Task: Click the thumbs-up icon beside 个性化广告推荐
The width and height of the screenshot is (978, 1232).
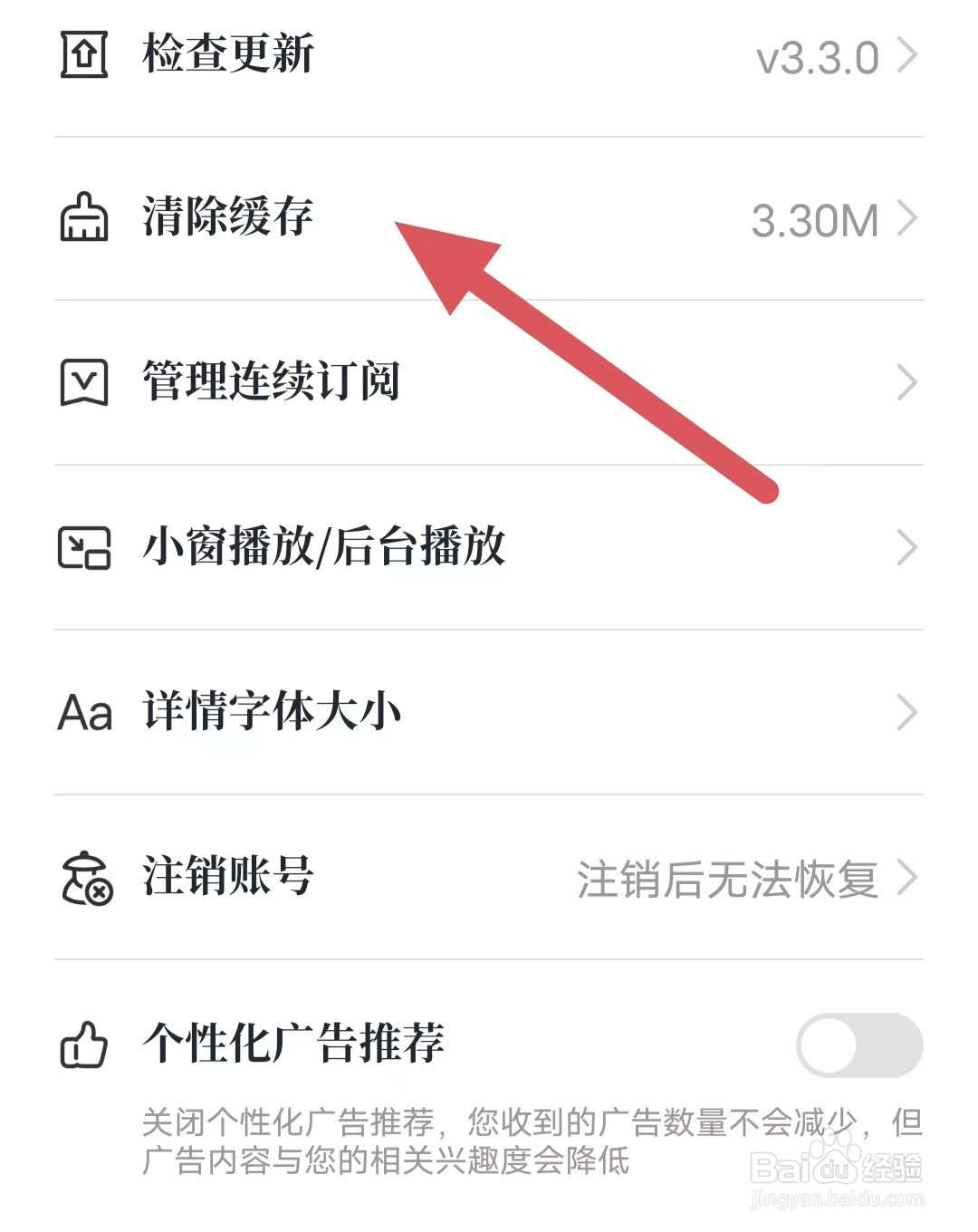Action: click(x=83, y=1044)
